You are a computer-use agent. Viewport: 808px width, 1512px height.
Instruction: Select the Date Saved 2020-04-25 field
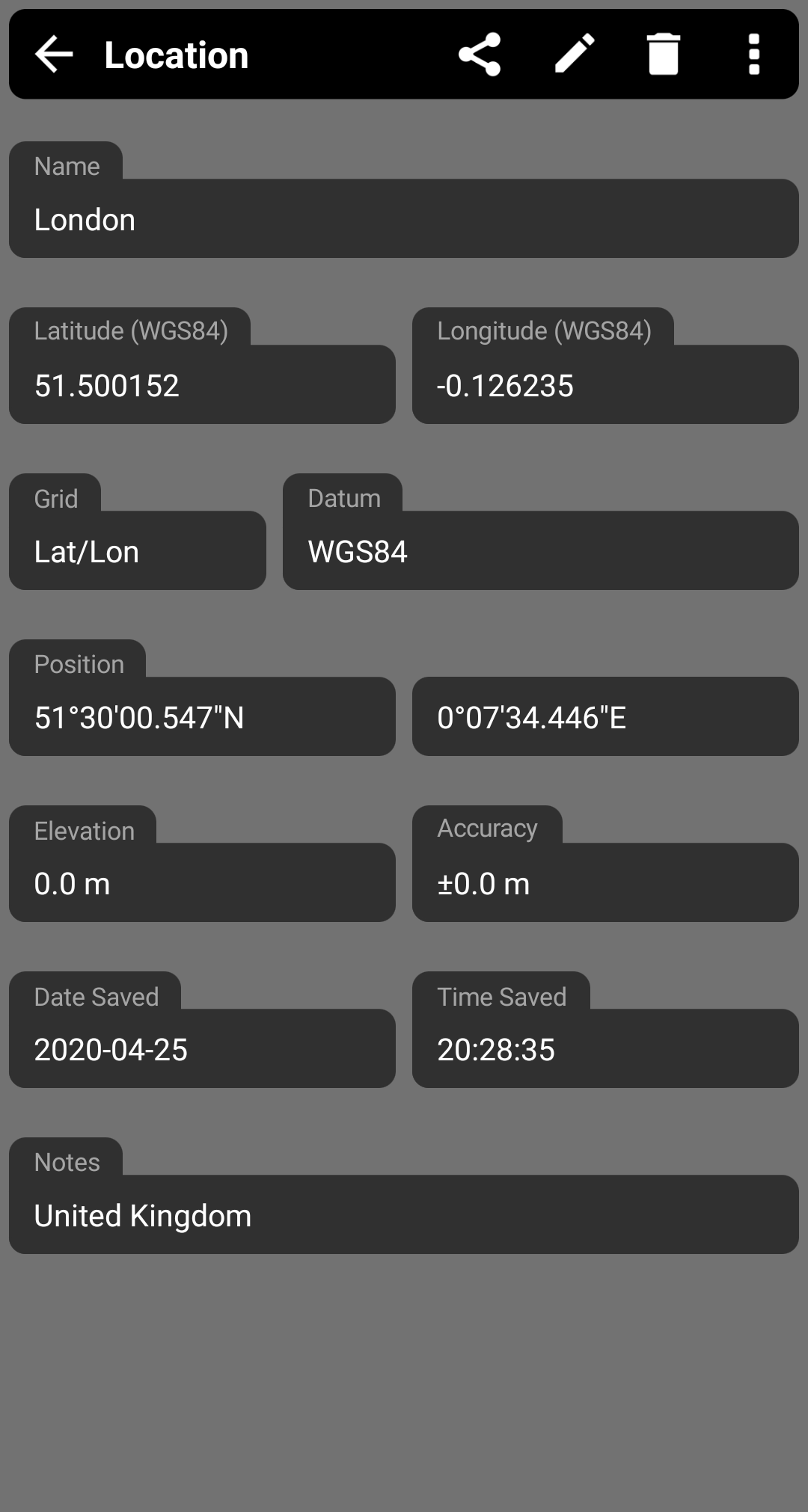click(202, 1049)
